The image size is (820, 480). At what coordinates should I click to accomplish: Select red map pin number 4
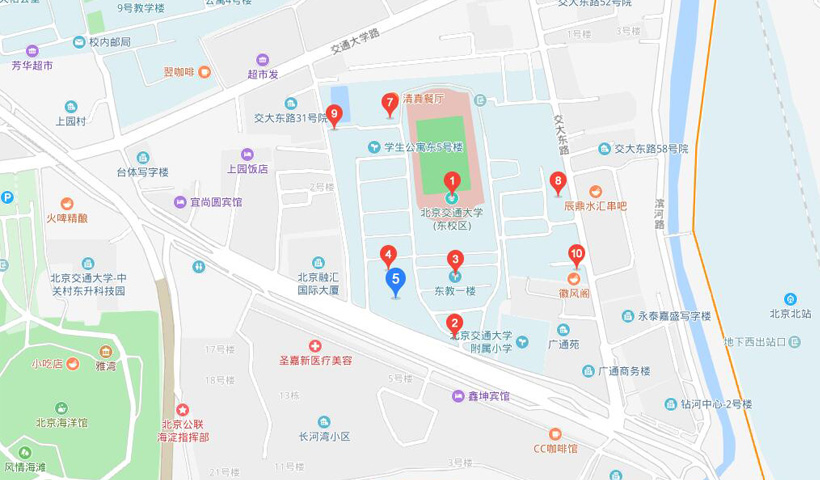(388, 255)
